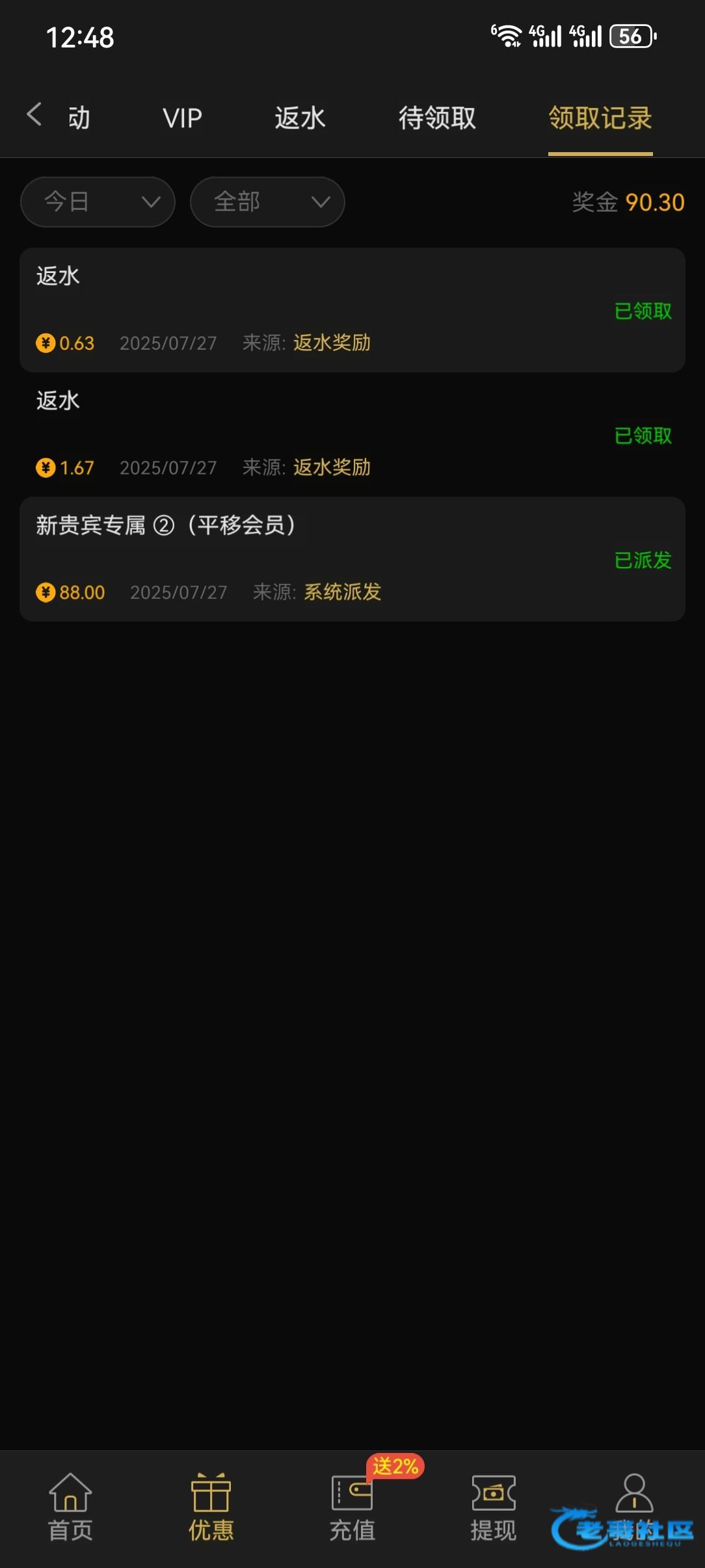Open the 待领取 tab
Screen dimensions: 705x1568
pos(437,118)
